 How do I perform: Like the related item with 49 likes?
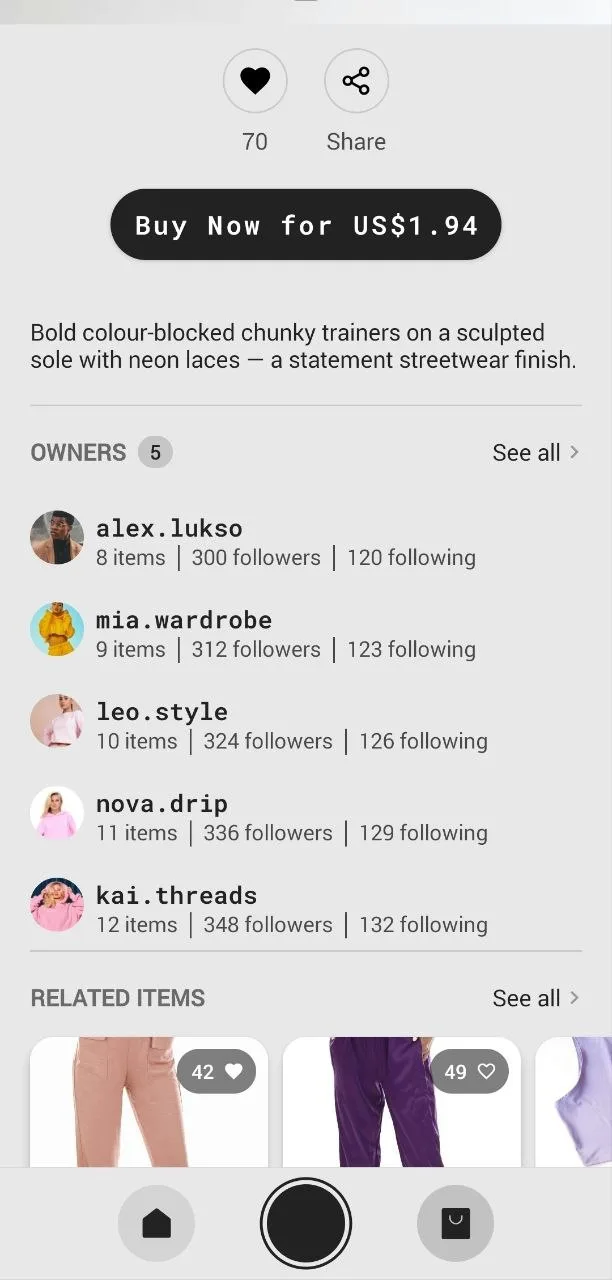469,1072
